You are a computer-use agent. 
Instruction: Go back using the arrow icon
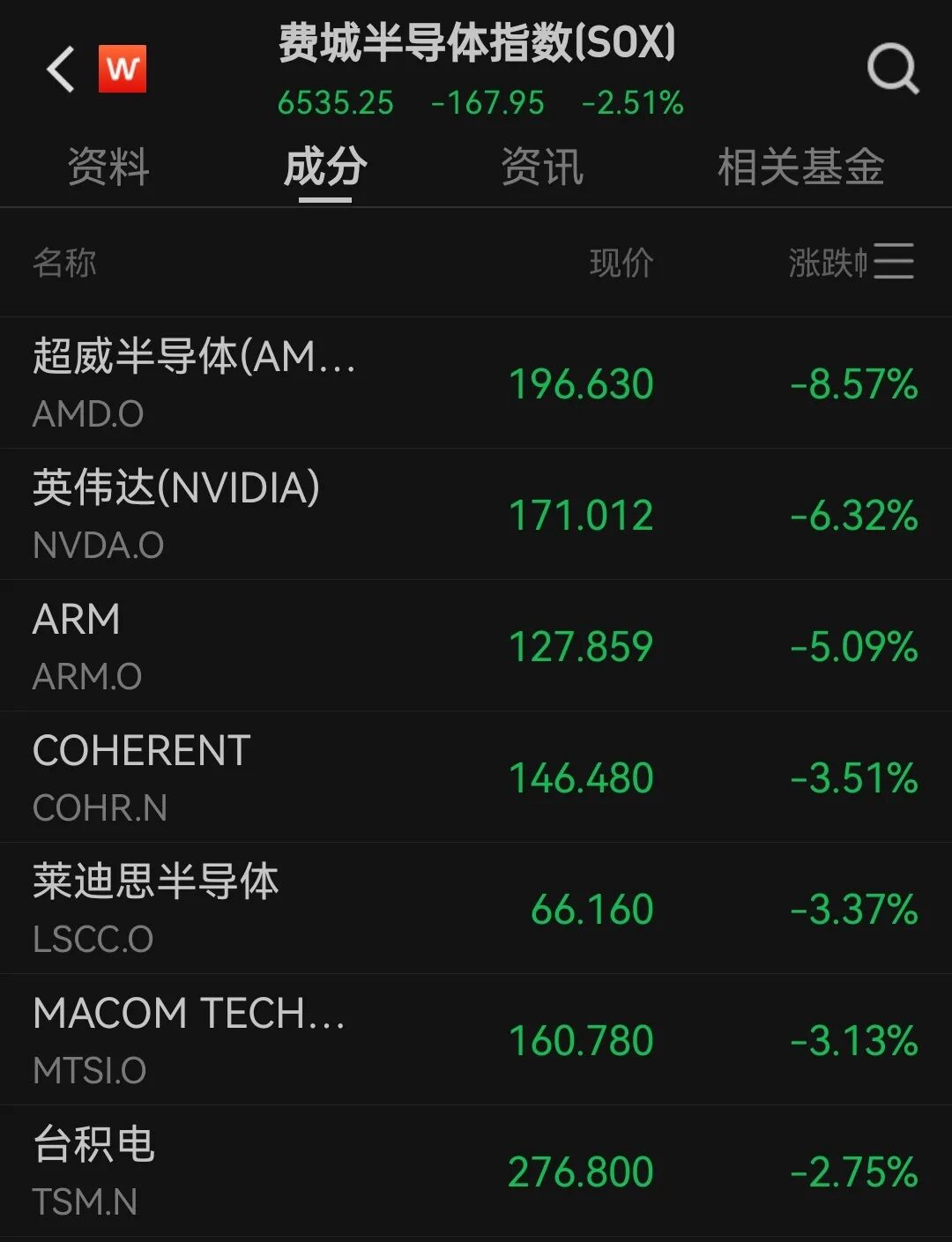[x=60, y=70]
